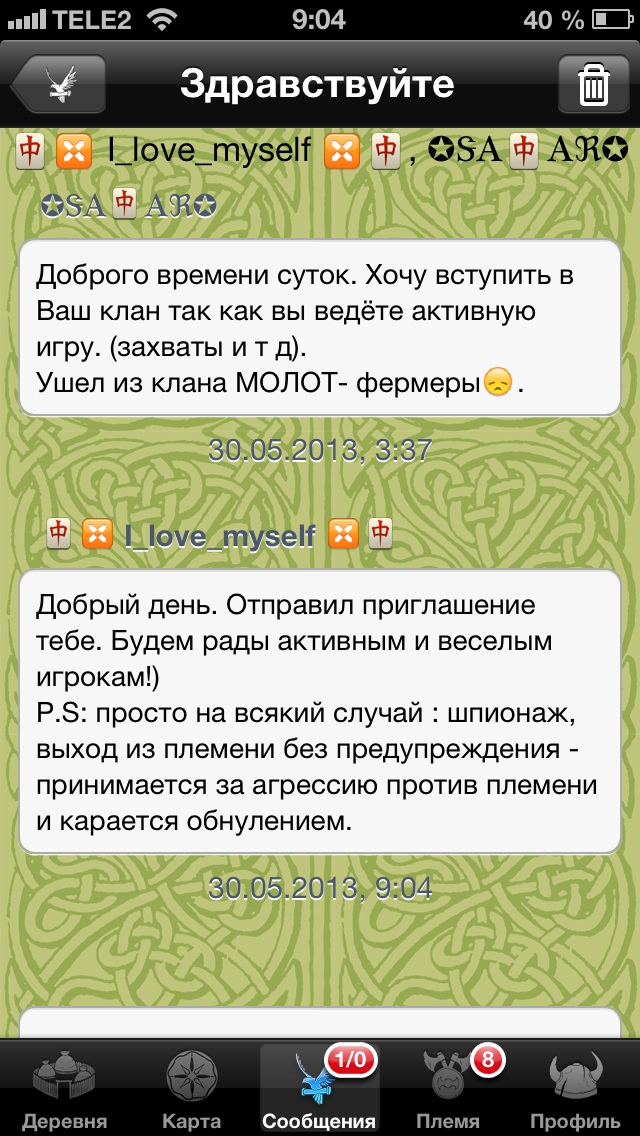Select the Сообщения tab

click(319, 1090)
